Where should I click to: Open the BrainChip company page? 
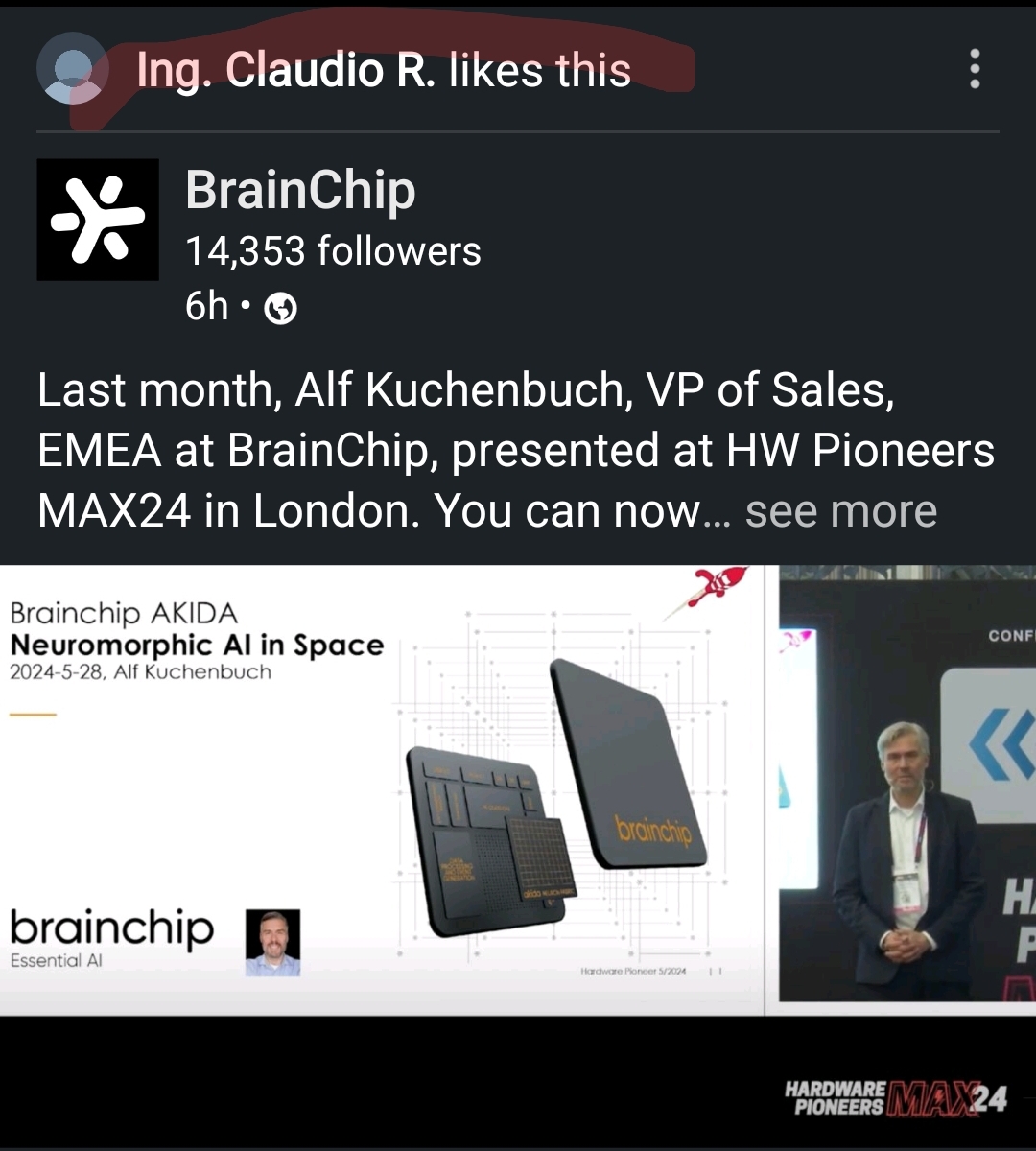[x=300, y=190]
